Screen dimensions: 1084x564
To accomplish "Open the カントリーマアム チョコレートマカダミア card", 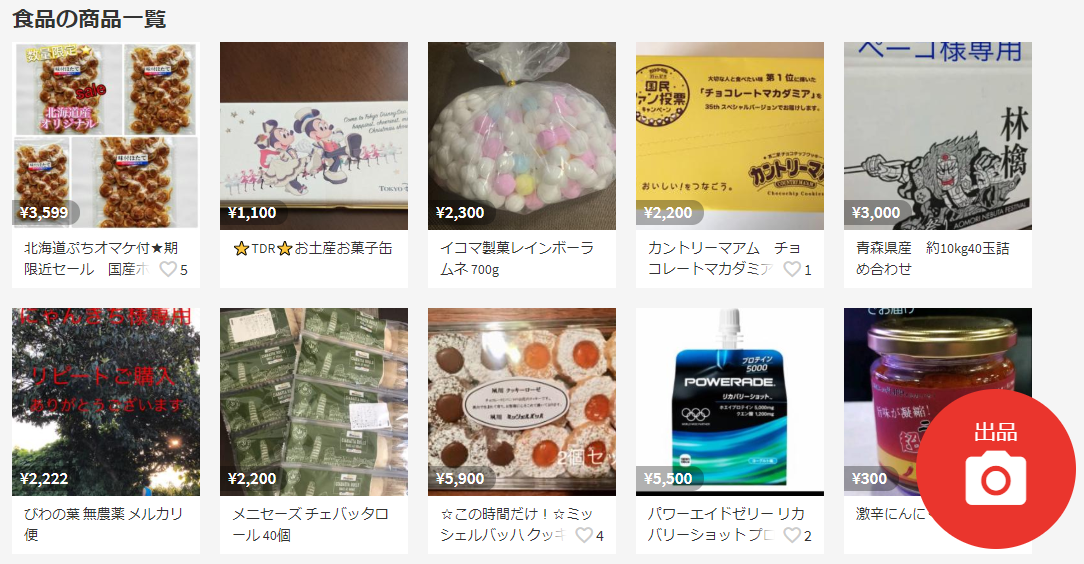I will 729,135.
